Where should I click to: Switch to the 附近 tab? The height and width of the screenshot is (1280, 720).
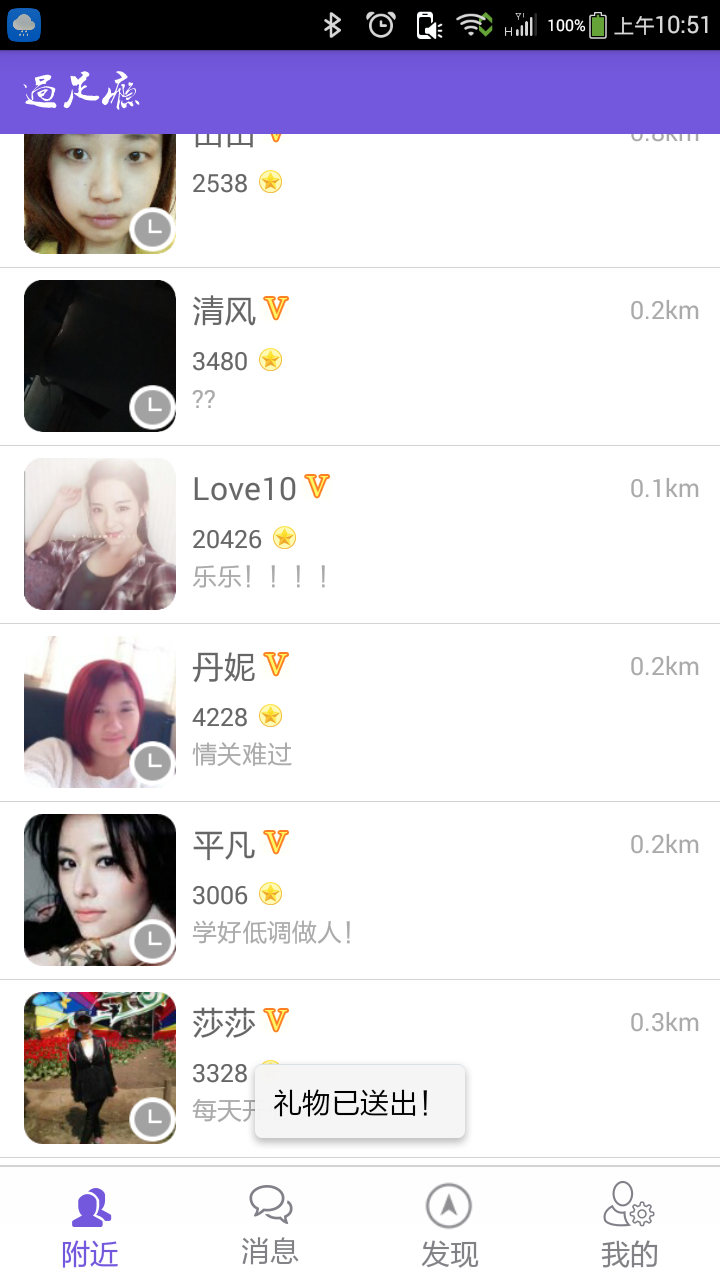pyautogui.click(x=90, y=1226)
